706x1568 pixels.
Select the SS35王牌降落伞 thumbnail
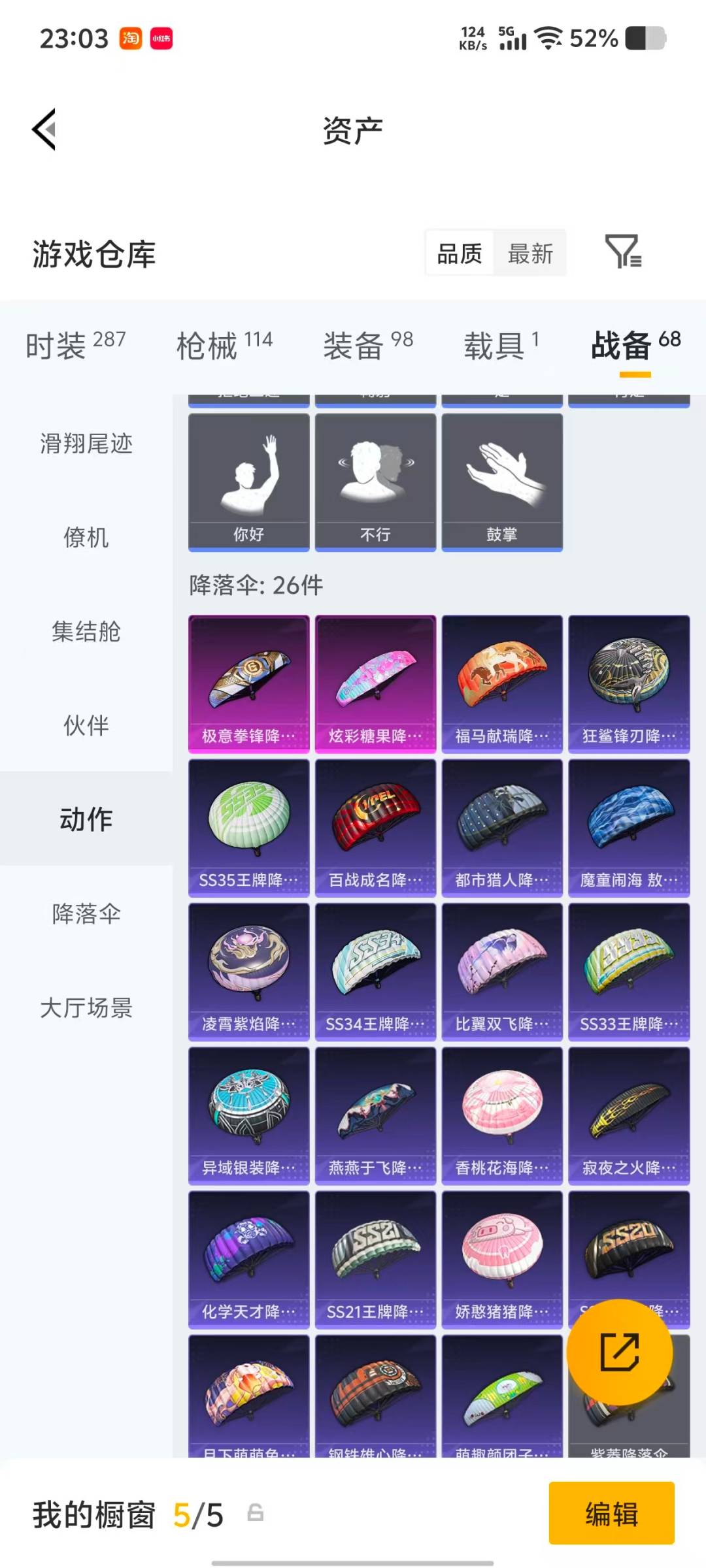pos(249,826)
